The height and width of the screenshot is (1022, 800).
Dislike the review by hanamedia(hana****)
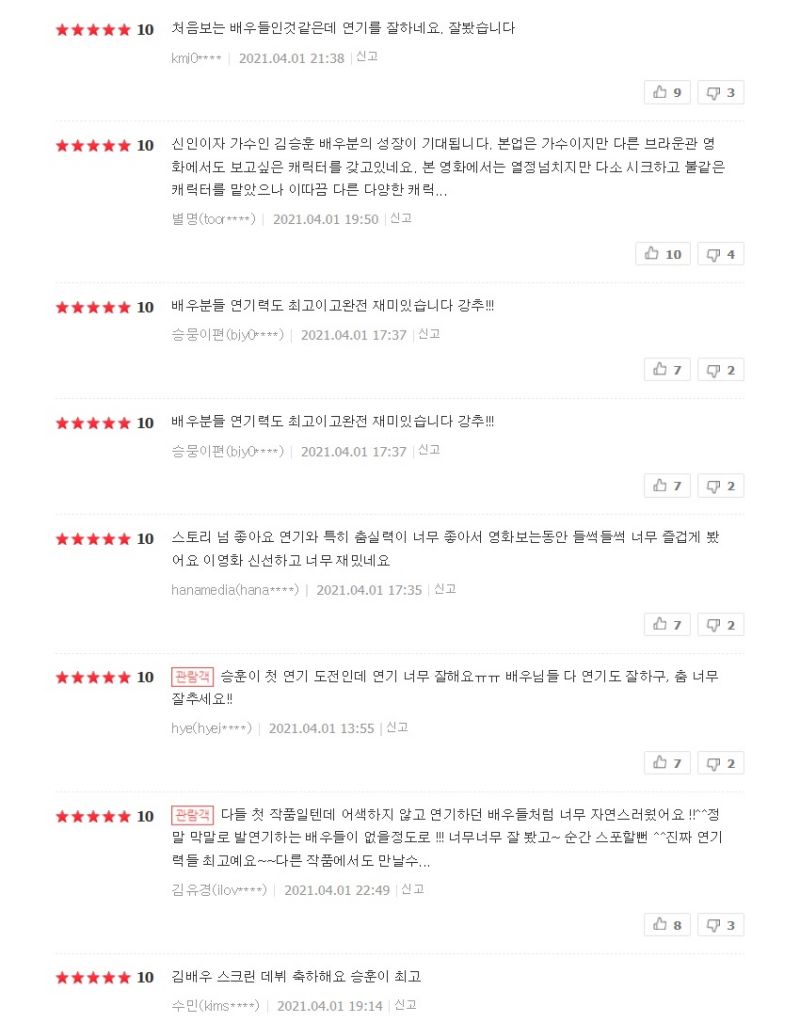[x=720, y=625]
